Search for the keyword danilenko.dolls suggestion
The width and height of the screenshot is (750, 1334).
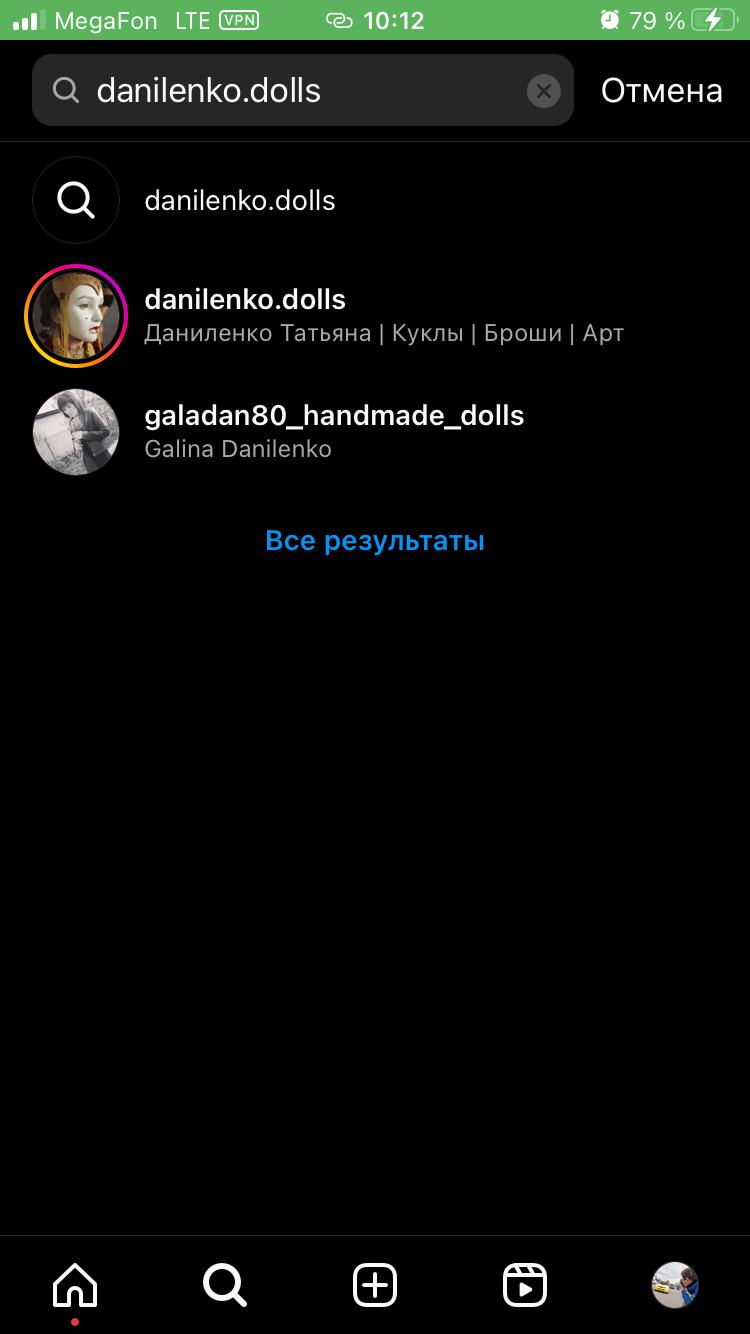click(240, 201)
